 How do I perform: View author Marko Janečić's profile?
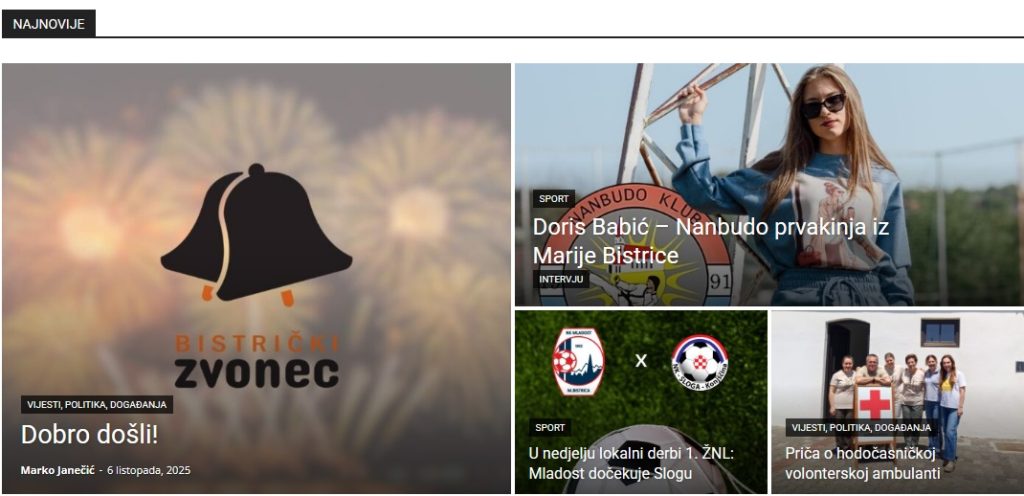pos(57,470)
